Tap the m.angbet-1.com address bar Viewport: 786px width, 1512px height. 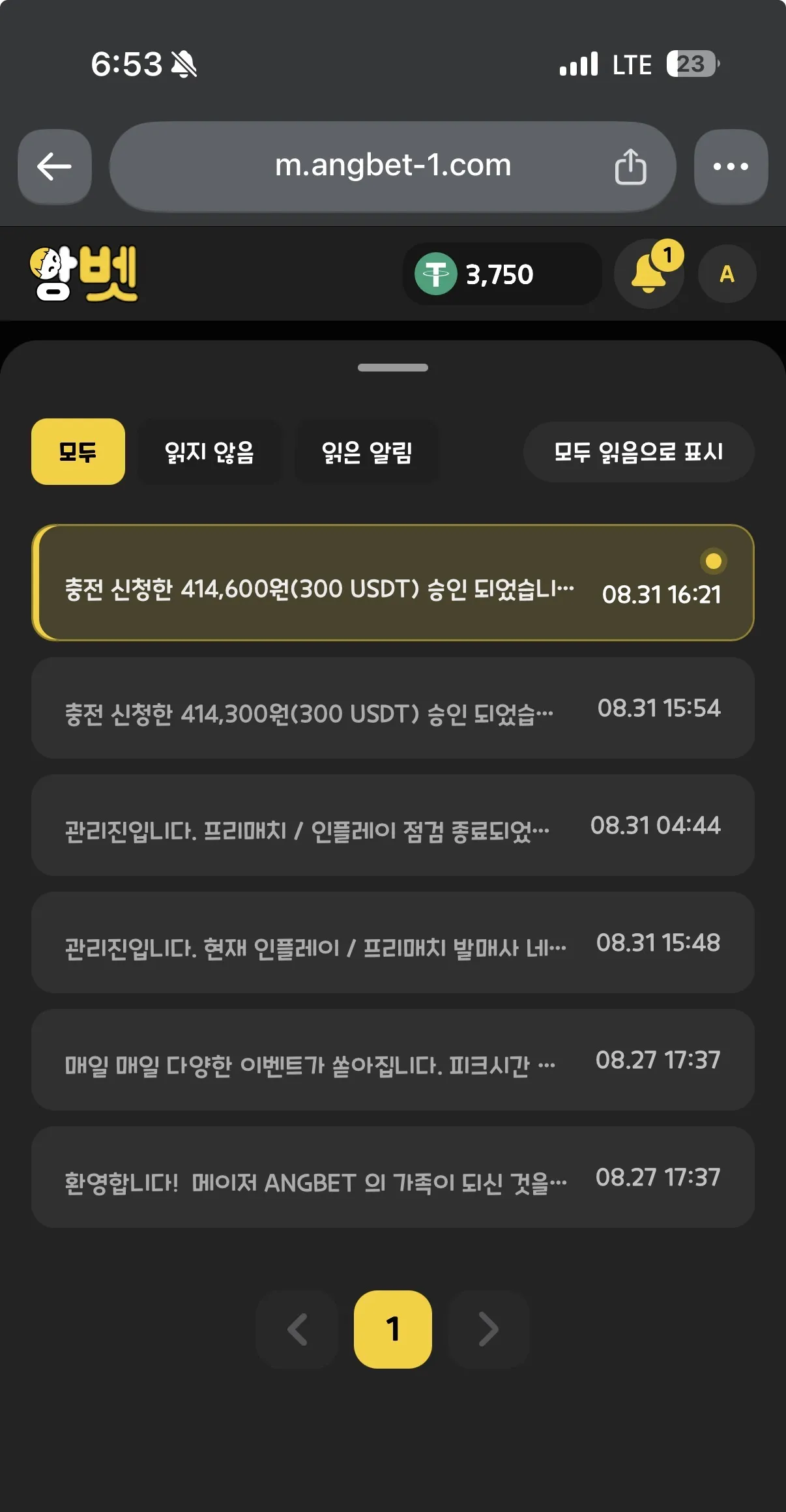(x=392, y=166)
